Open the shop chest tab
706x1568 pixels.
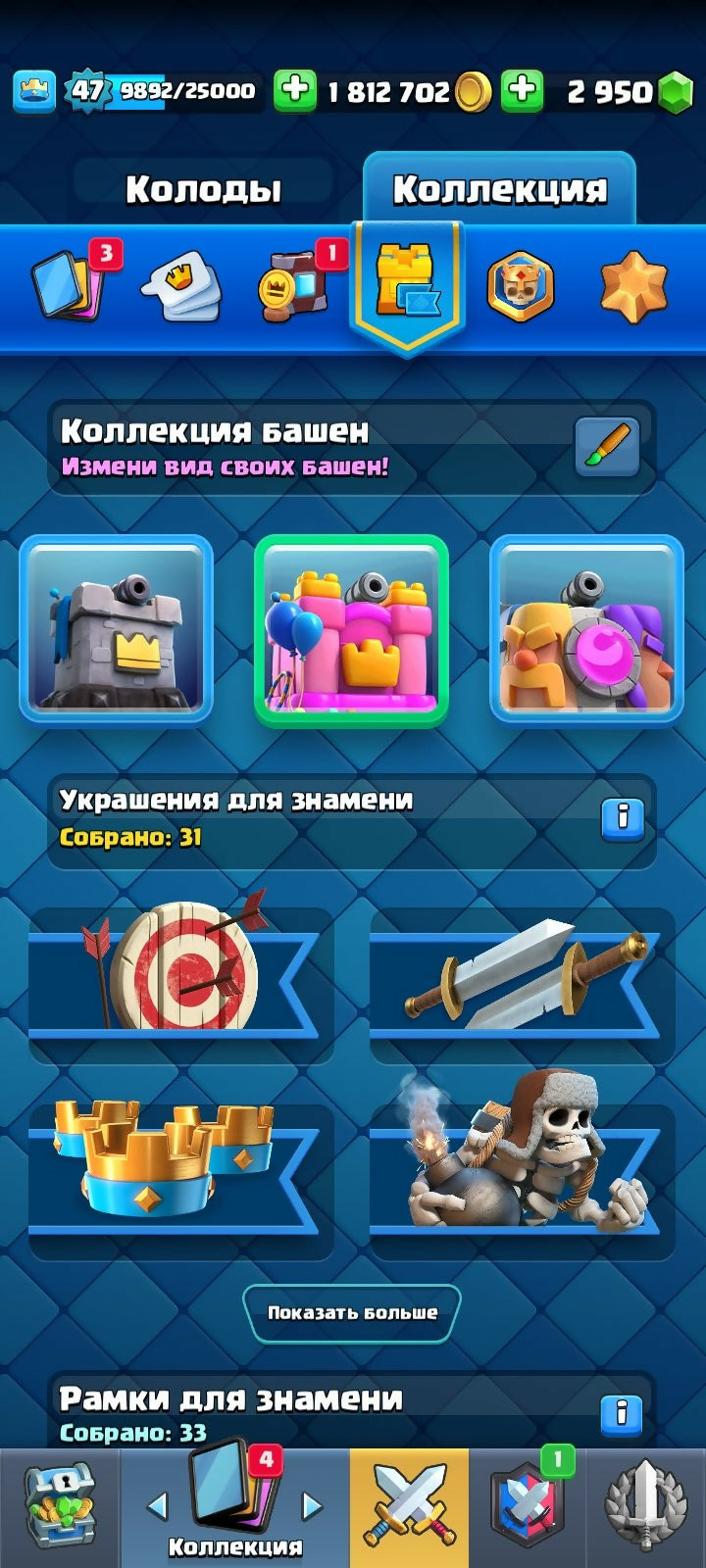point(59,1507)
